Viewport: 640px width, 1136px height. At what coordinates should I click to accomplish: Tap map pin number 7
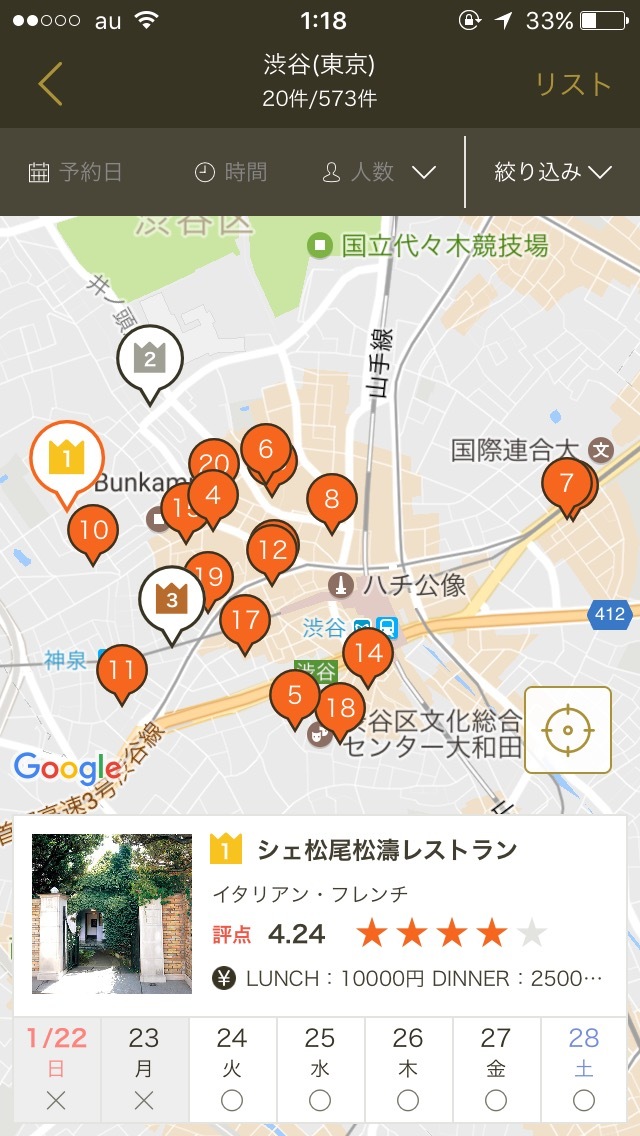(567, 485)
